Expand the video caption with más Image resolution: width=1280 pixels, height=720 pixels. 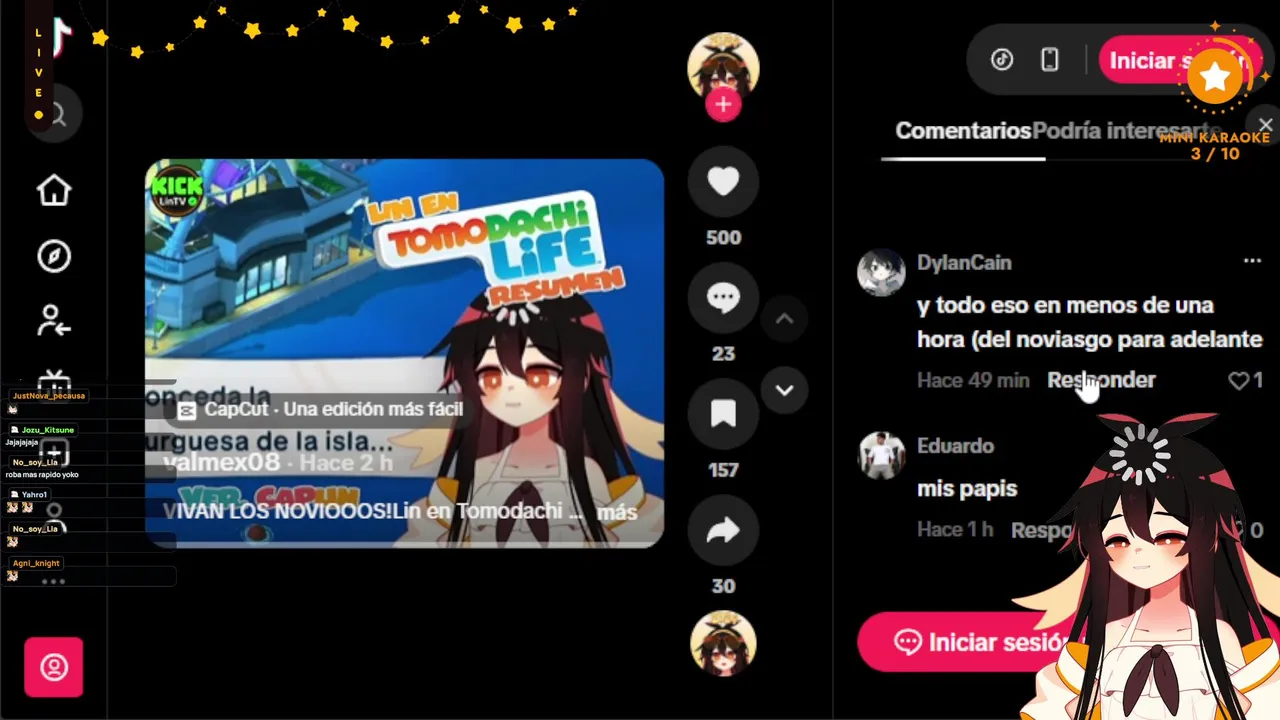coord(616,512)
